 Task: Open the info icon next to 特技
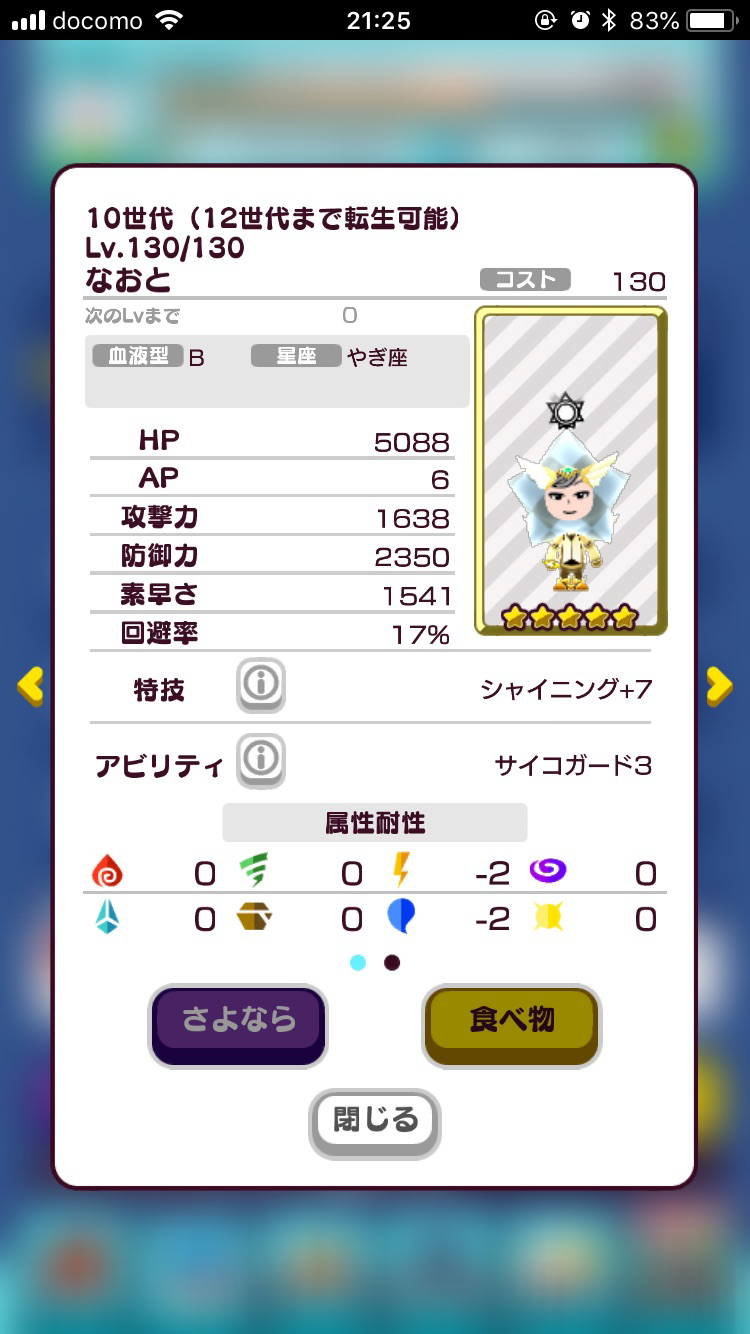261,685
